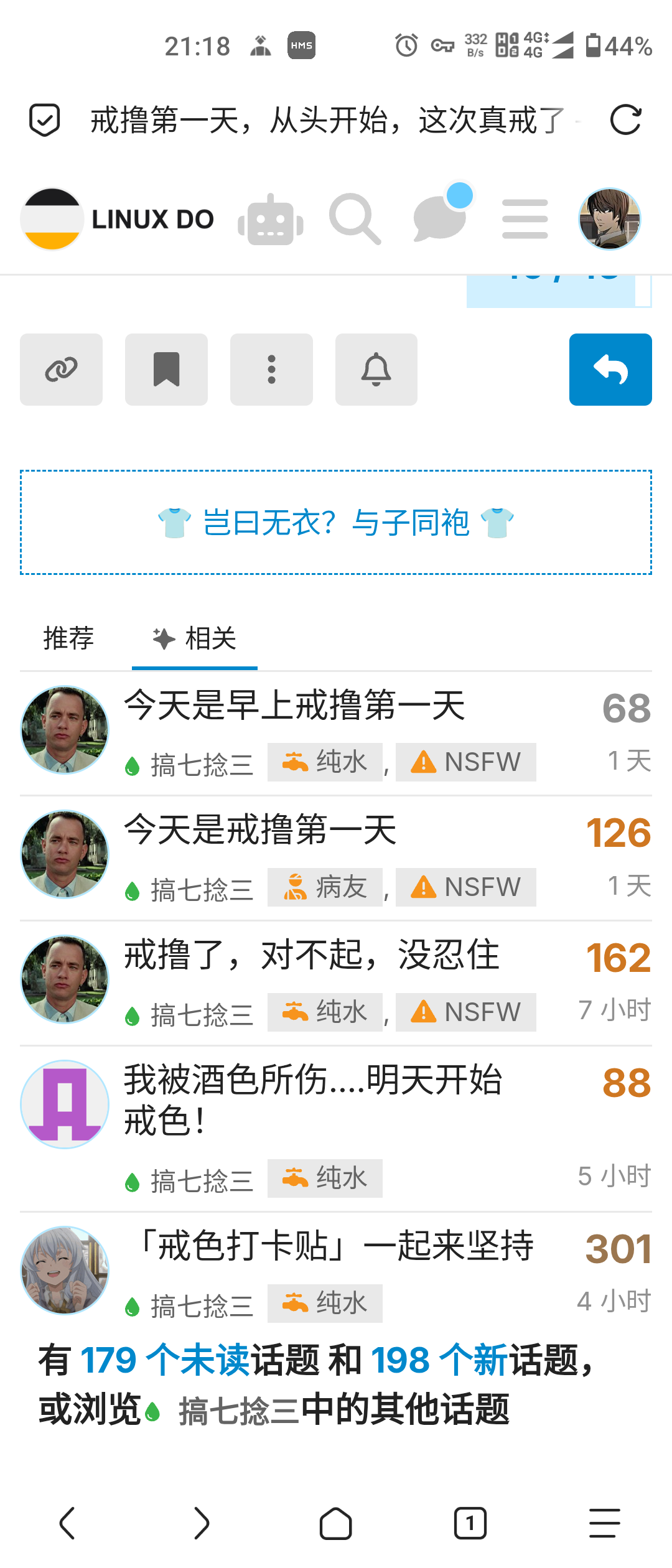Open the user profile avatar in header
672x1568 pixels.
[x=610, y=219]
